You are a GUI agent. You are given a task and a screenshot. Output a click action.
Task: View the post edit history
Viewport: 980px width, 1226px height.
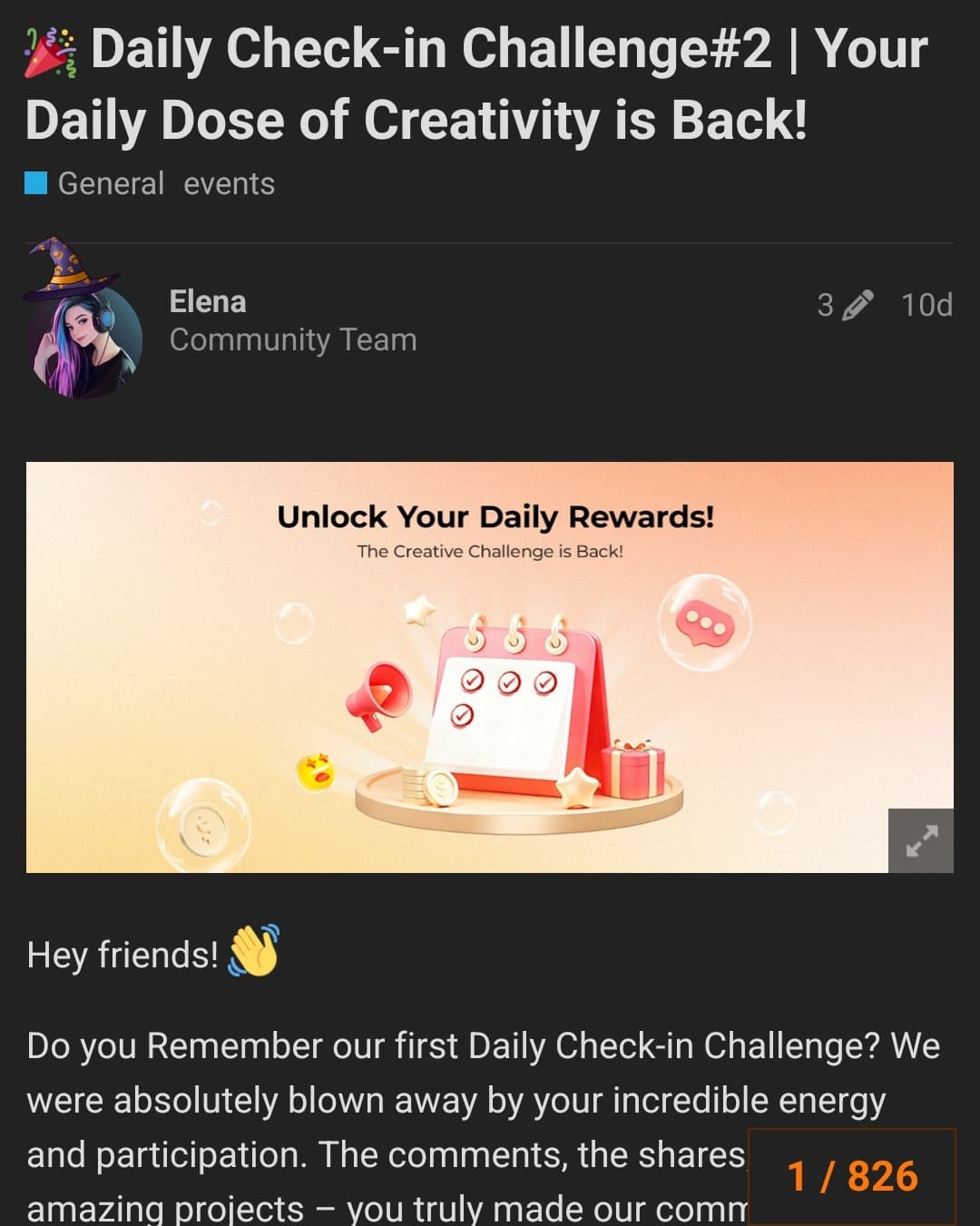[844, 305]
